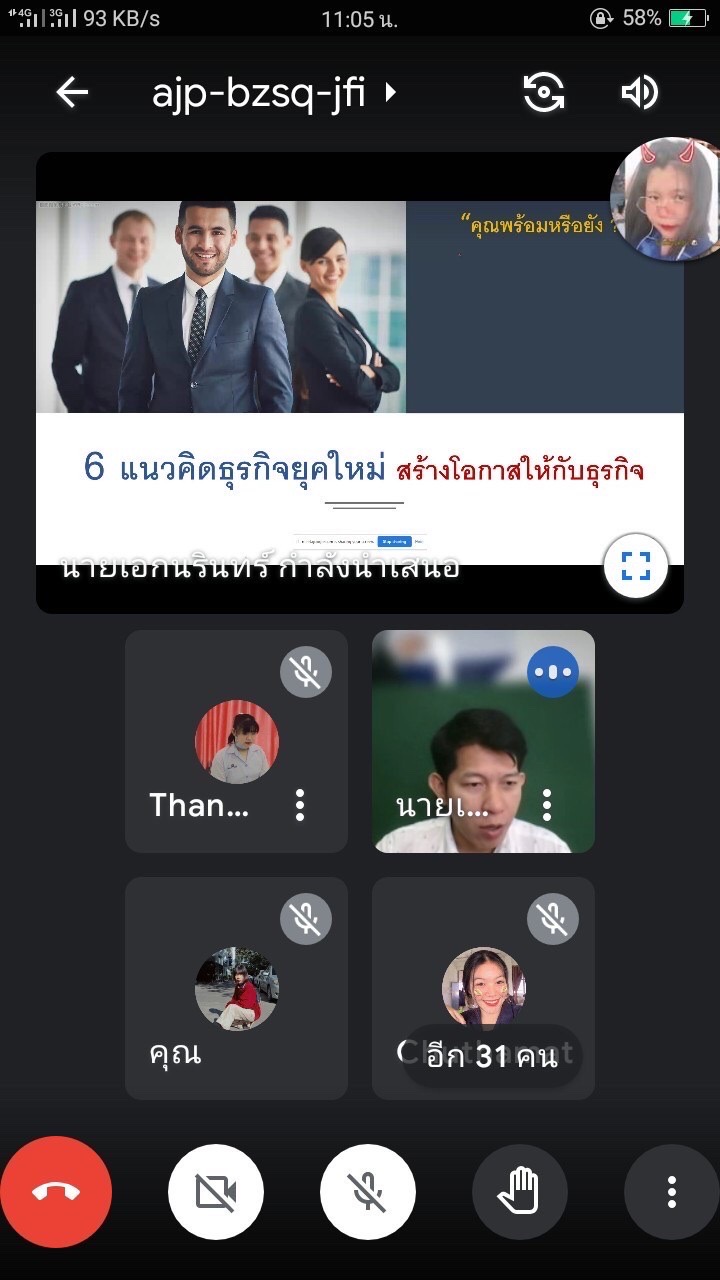The width and height of the screenshot is (720, 1280).
Task: Open meeting details for ajp-bzsq-jfi
Action: (274, 93)
